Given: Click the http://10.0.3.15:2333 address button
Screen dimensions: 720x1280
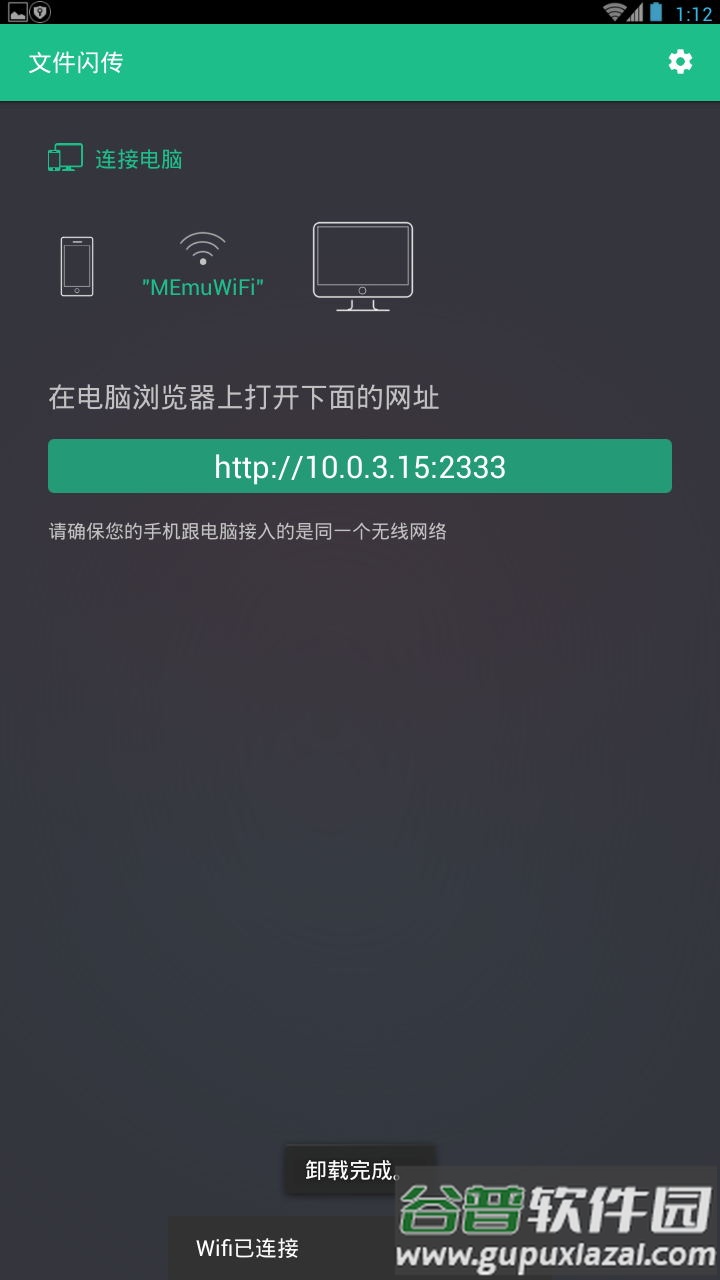Looking at the screenshot, I should [x=360, y=466].
